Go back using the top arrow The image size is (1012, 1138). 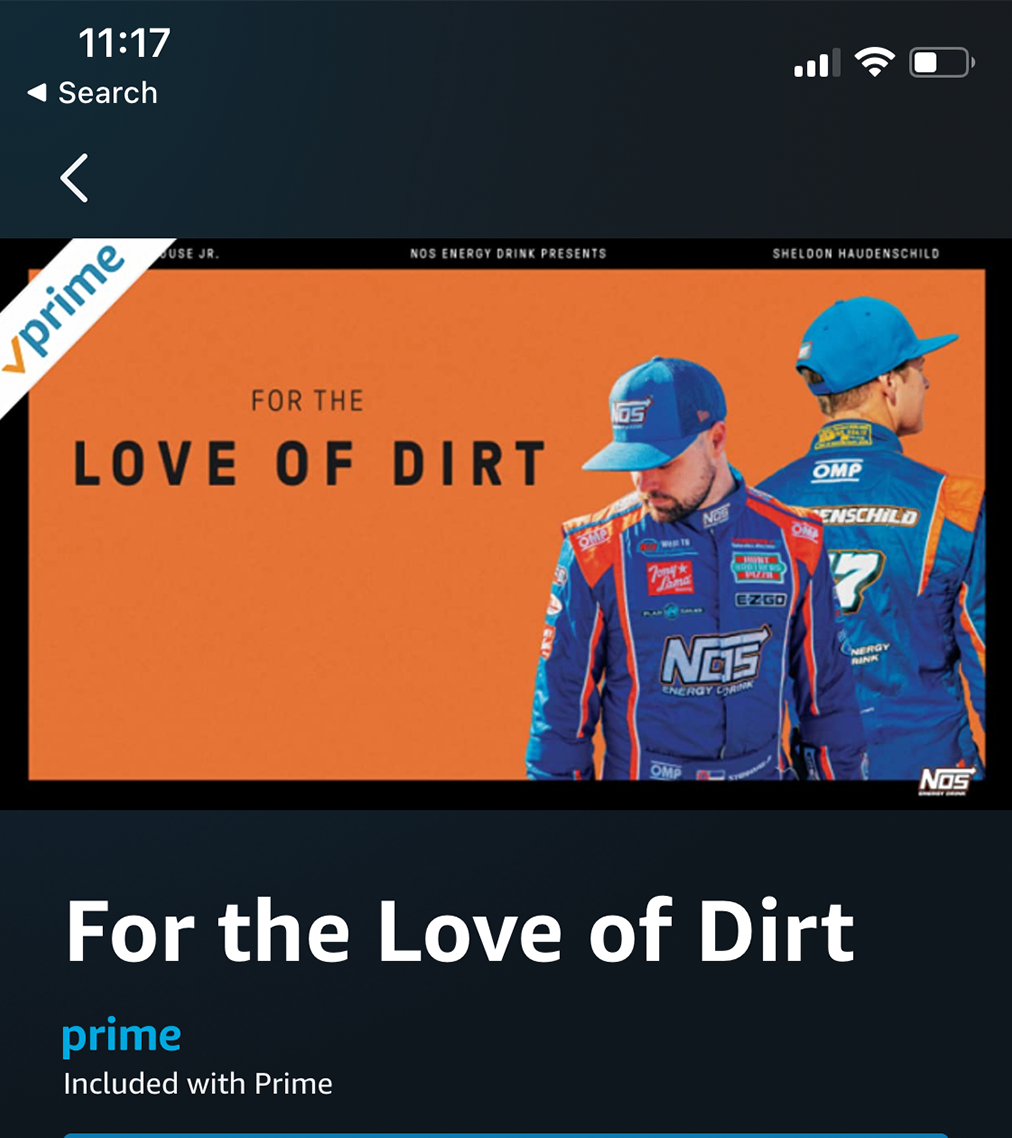74,178
